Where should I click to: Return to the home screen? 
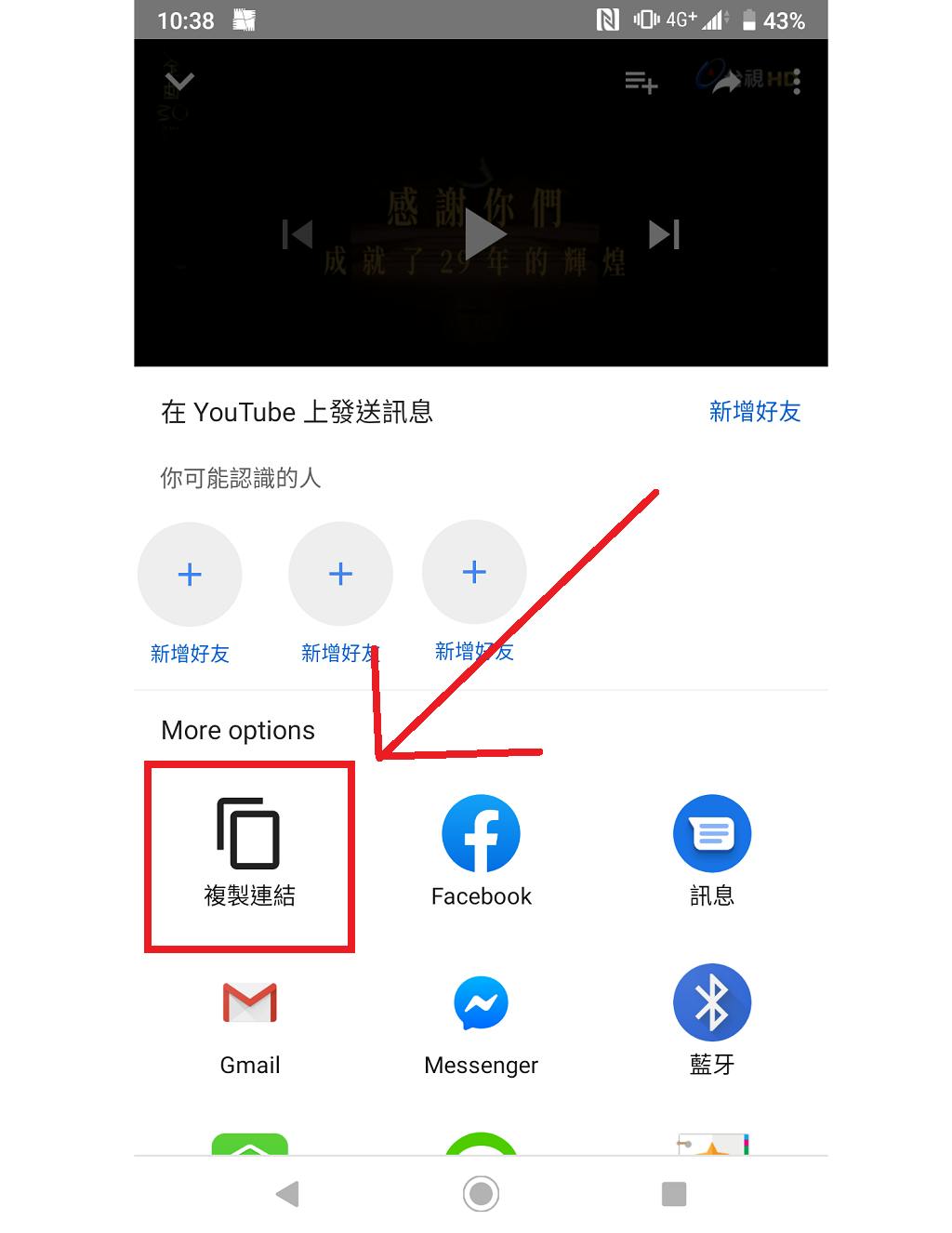pos(481,1194)
